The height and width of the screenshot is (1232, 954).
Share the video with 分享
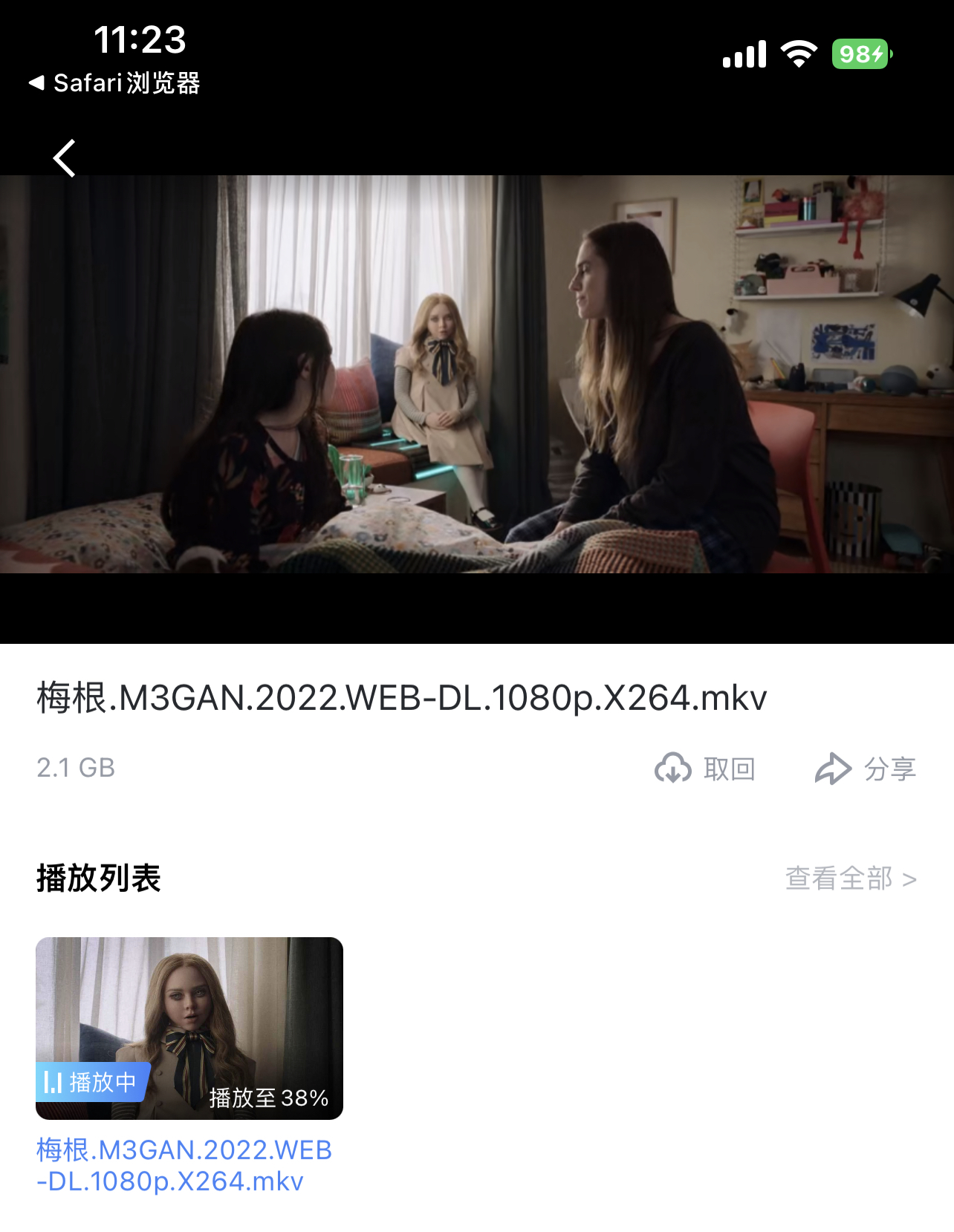pos(866,769)
